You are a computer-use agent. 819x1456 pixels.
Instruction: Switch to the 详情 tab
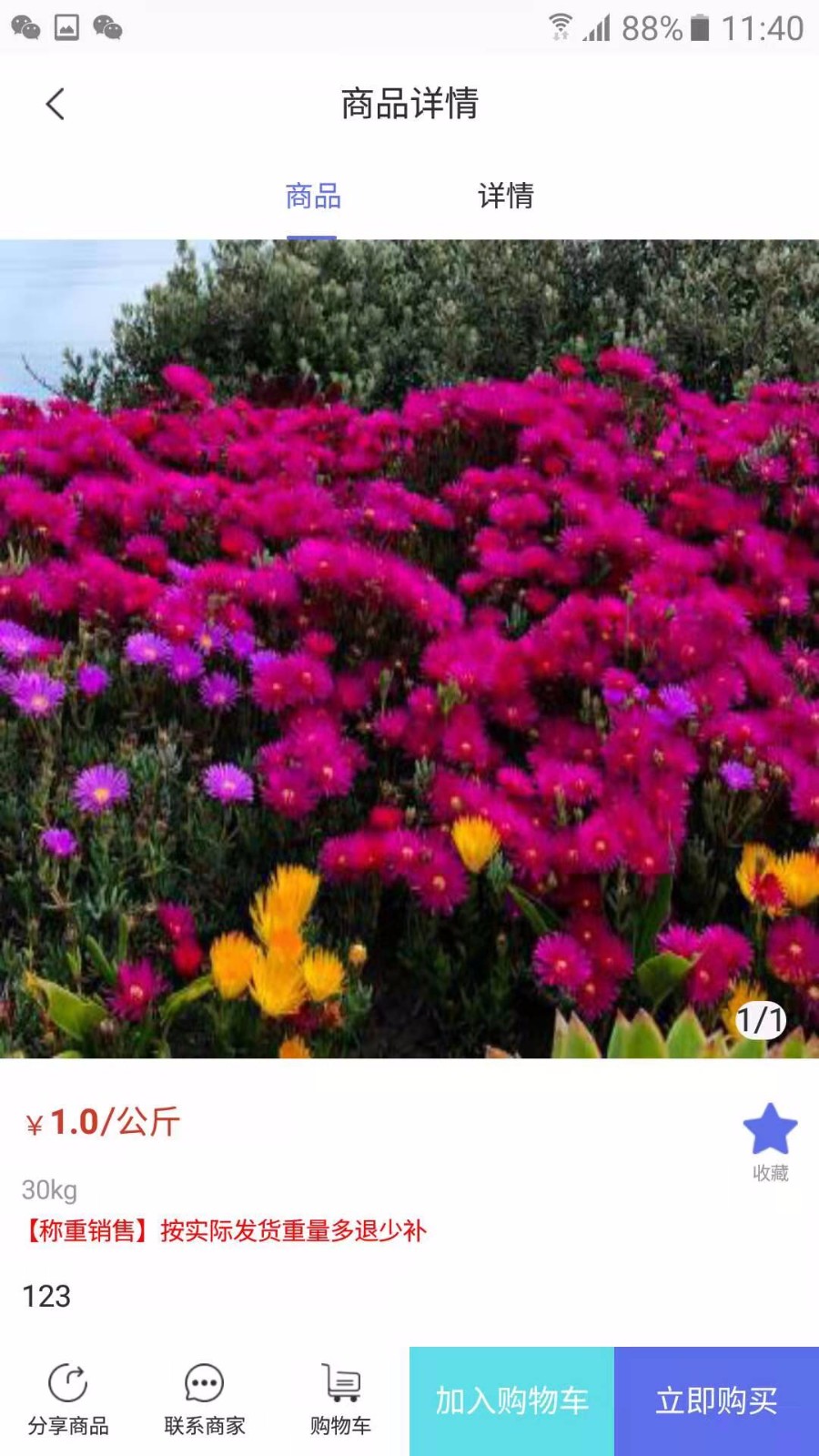(x=506, y=196)
